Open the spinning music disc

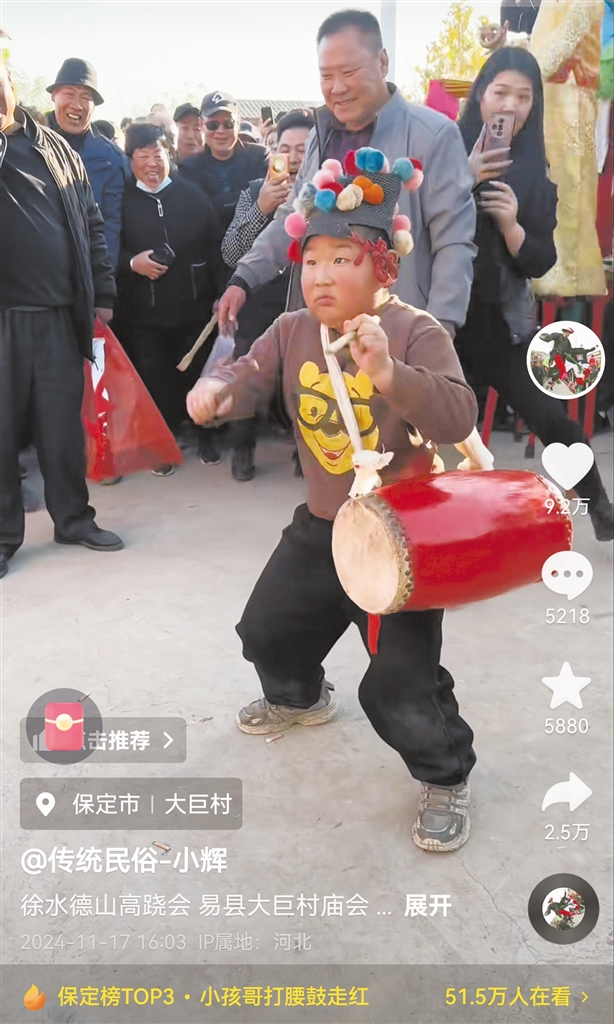coord(563,908)
